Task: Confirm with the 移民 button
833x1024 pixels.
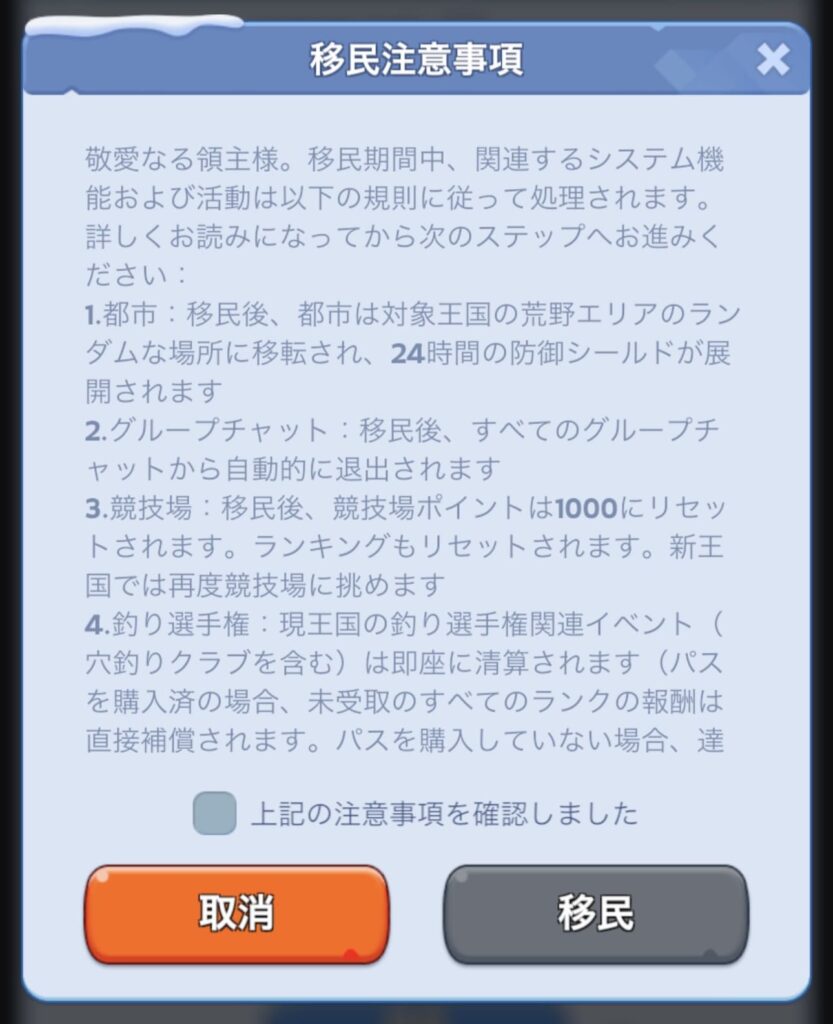Action: (x=596, y=915)
